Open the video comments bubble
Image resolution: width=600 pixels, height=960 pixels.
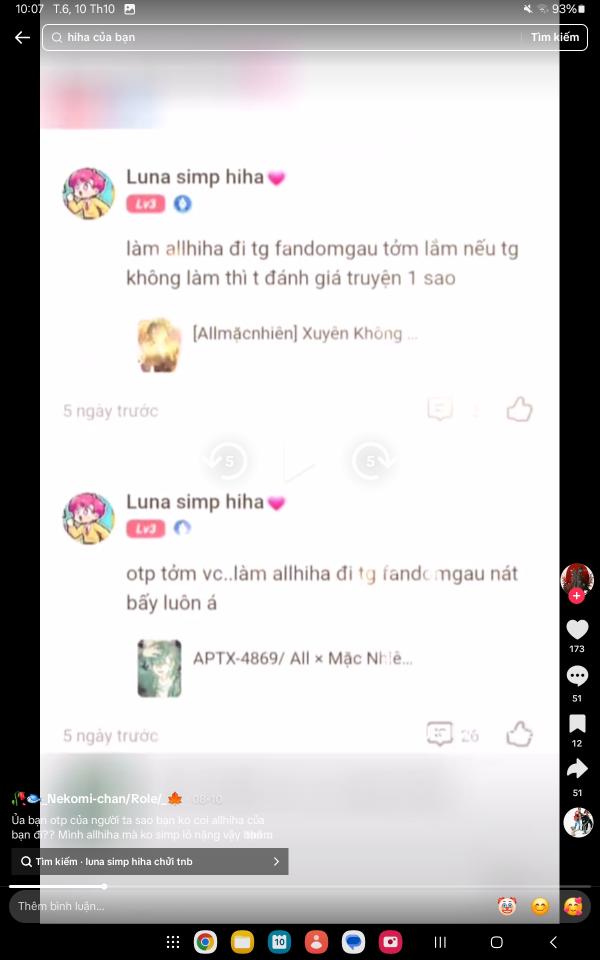point(577,676)
